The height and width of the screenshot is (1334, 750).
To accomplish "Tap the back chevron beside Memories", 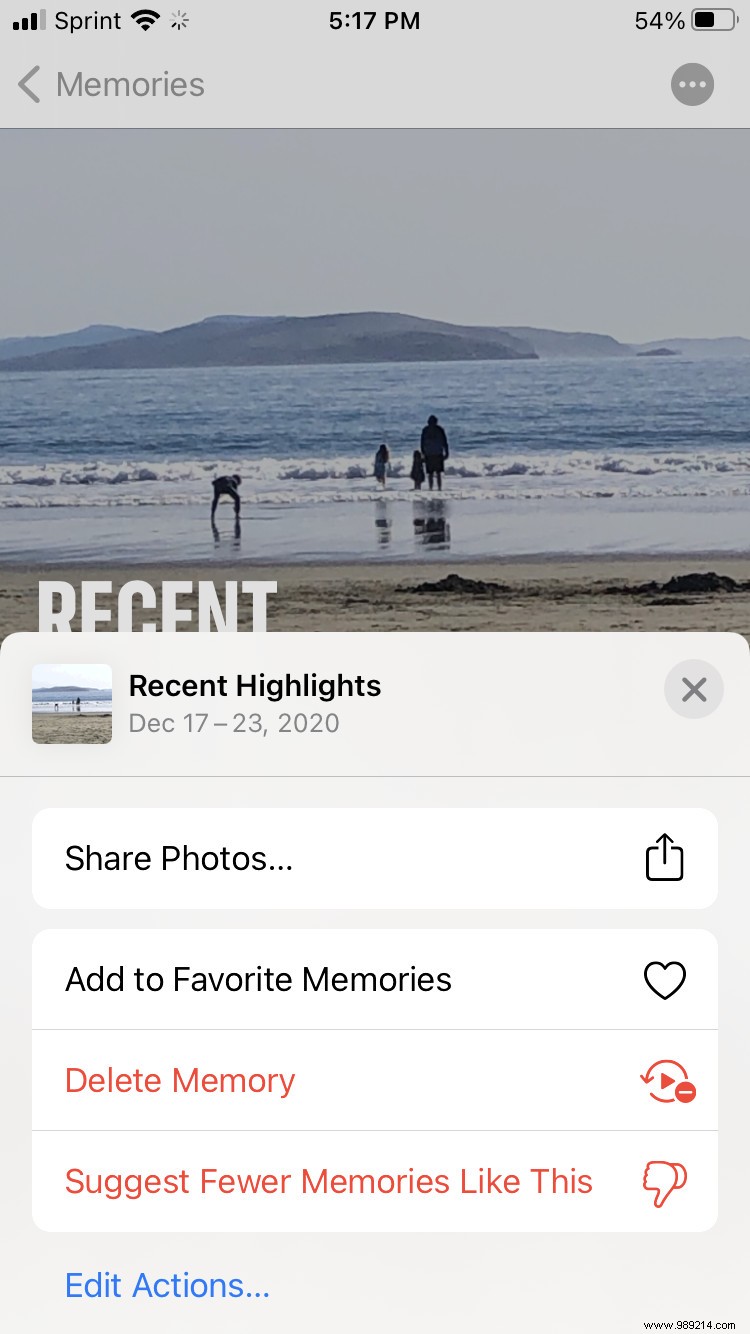I will (x=28, y=84).
